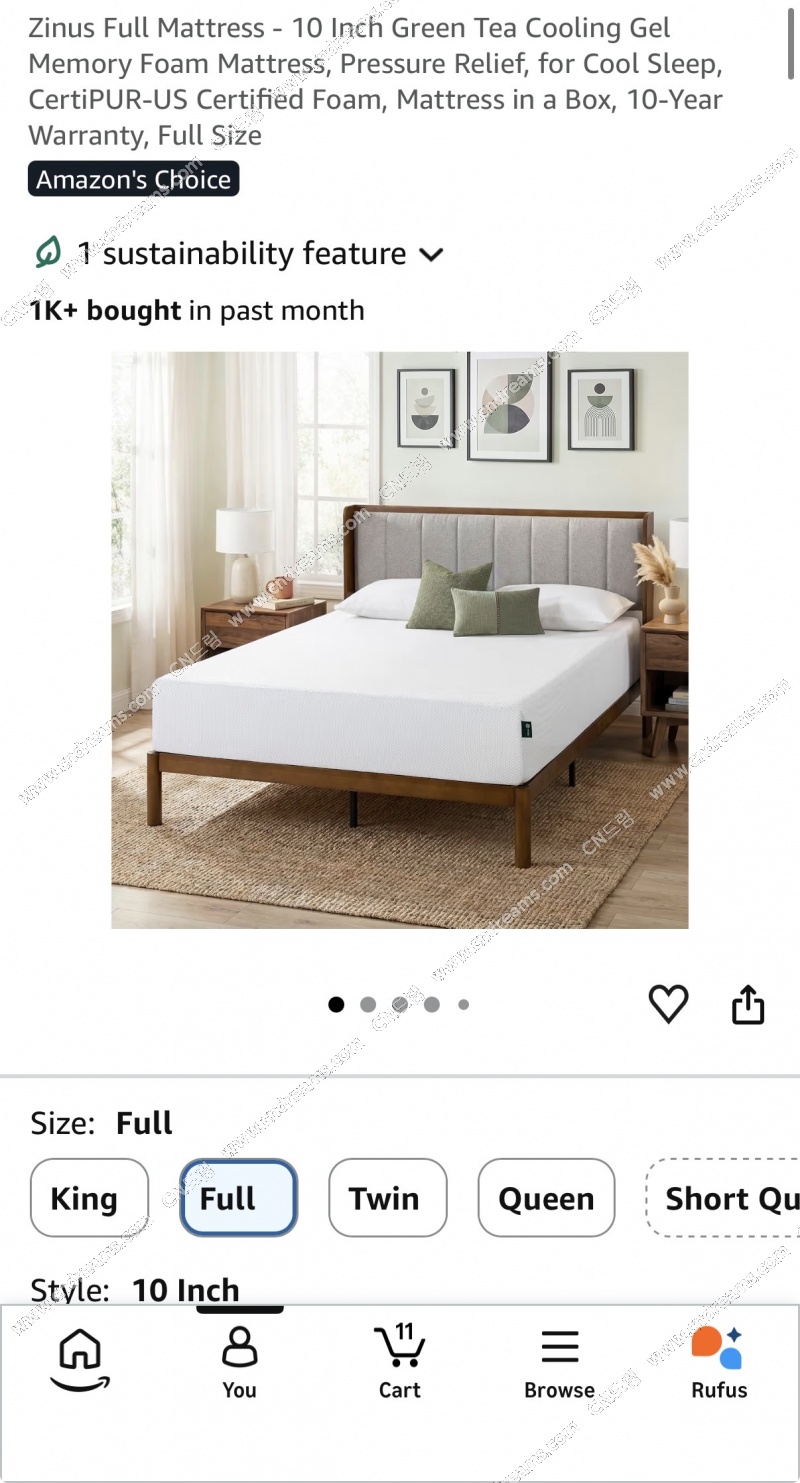Choose Twin size option

387,1198
